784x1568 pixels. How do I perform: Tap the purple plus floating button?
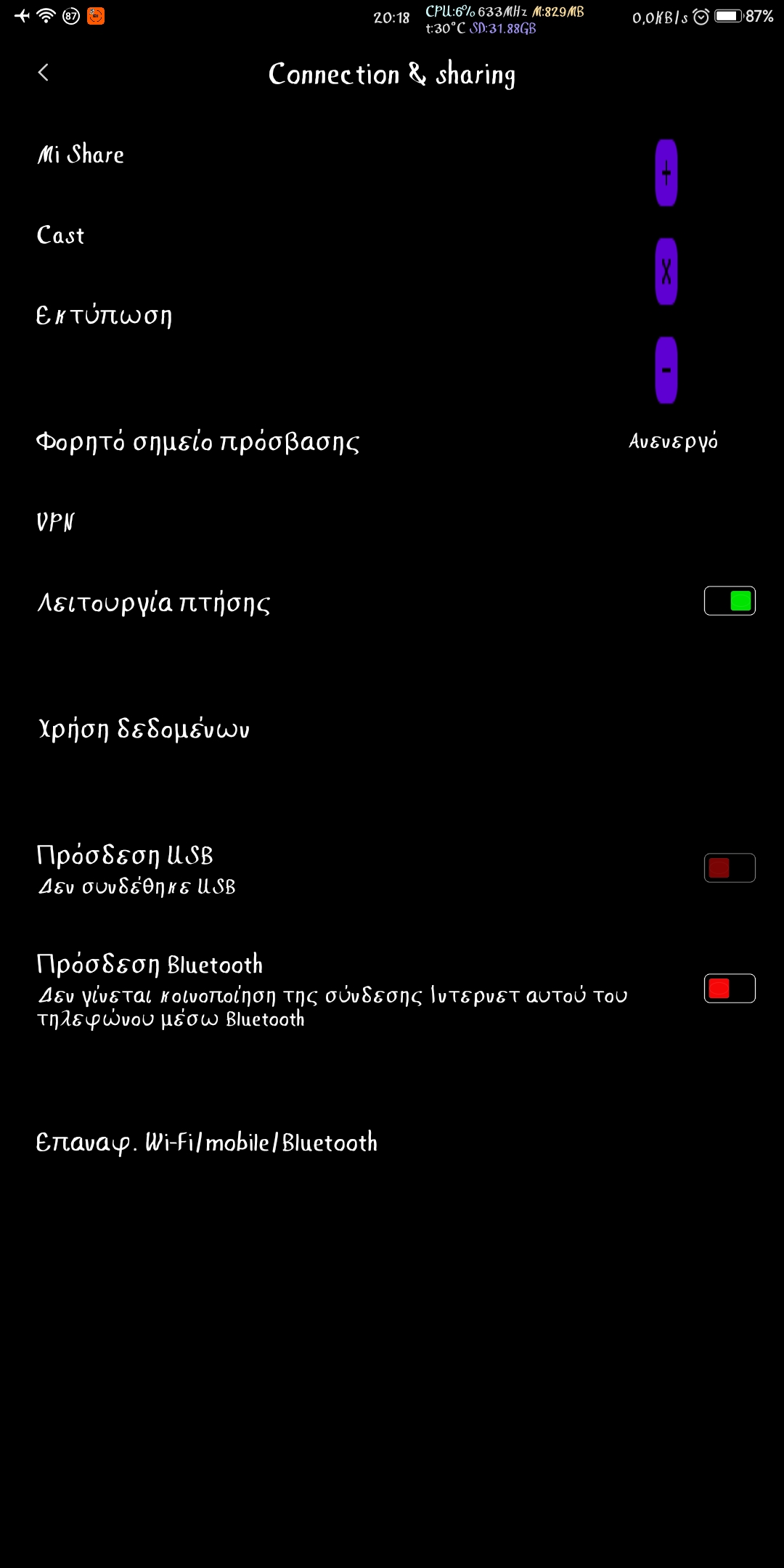click(666, 173)
